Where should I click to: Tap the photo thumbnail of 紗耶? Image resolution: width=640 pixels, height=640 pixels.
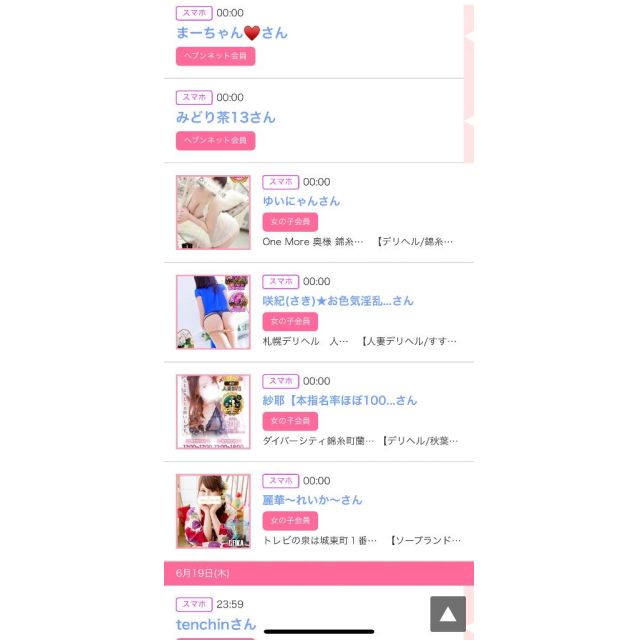213,412
